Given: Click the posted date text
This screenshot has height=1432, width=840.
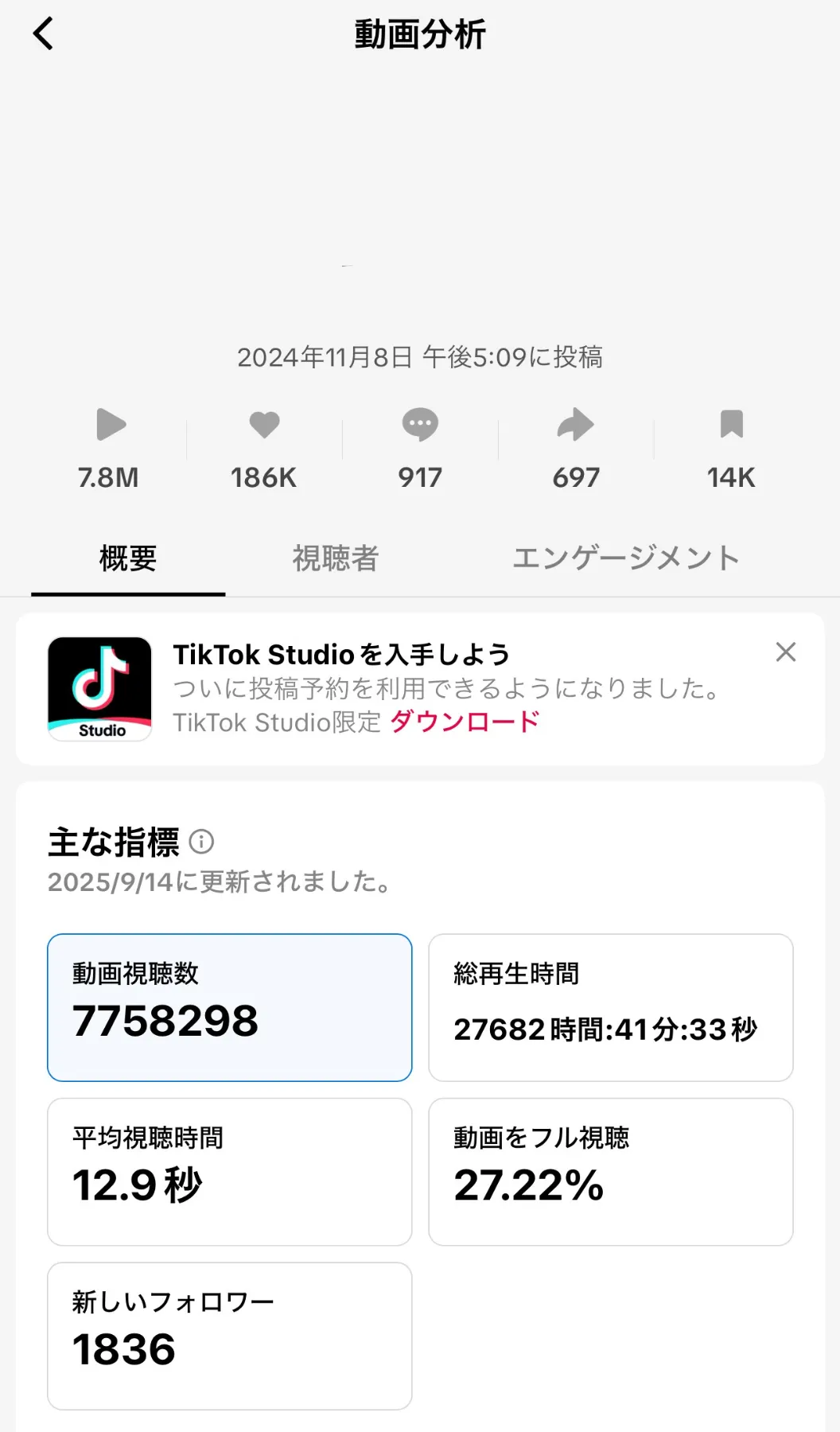Looking at the screenshot, I should [x=420, y=358].
